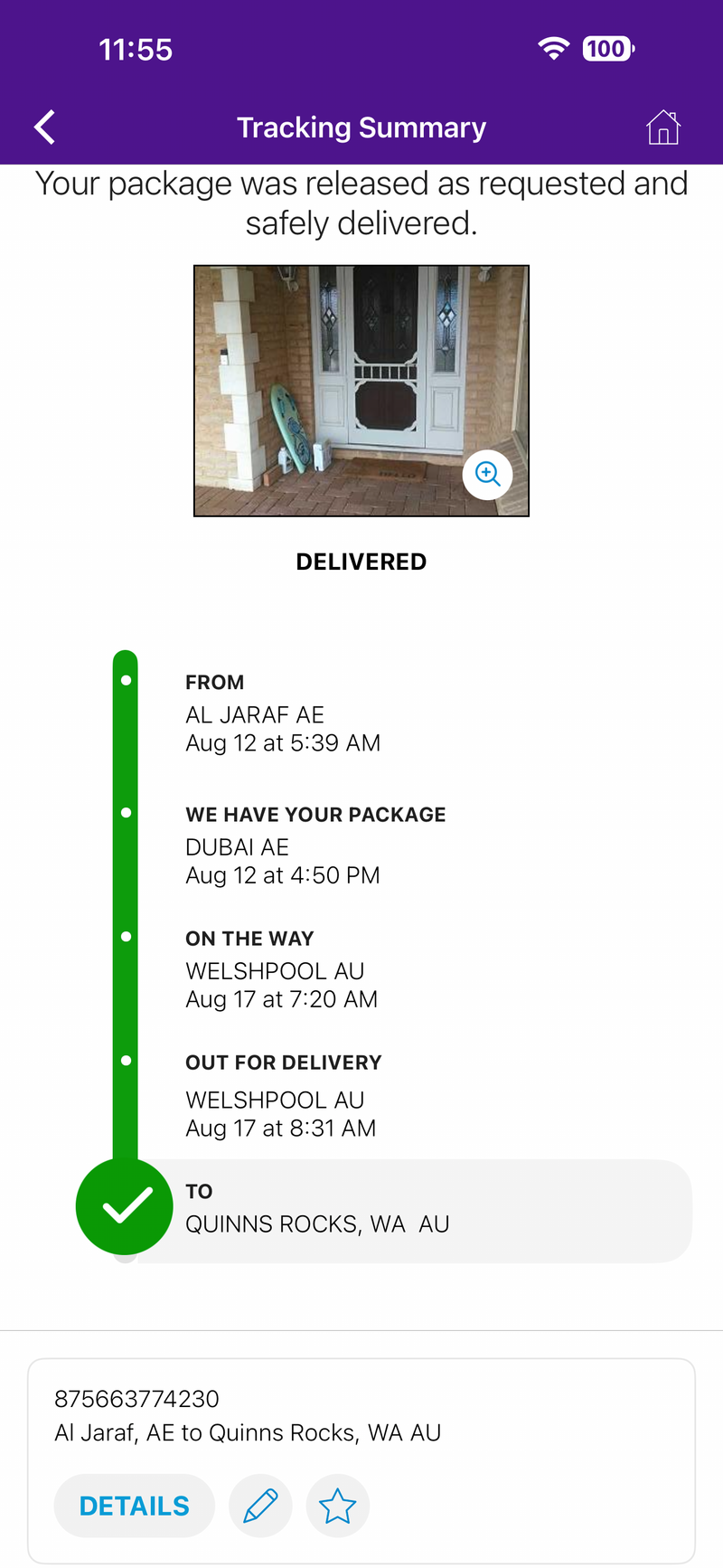The width and height of the screenshot is (723, 1568).
Task: Add shipment to watchlist with star
Action: pyautogui.click(x=338, y=1506)
